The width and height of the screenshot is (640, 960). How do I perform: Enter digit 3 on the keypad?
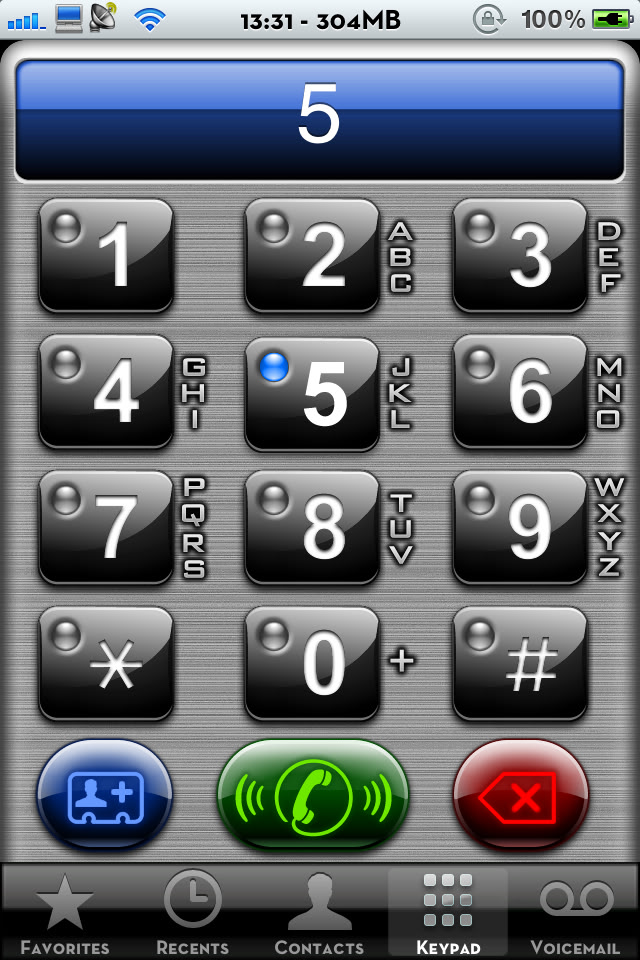tap(520, 256)
